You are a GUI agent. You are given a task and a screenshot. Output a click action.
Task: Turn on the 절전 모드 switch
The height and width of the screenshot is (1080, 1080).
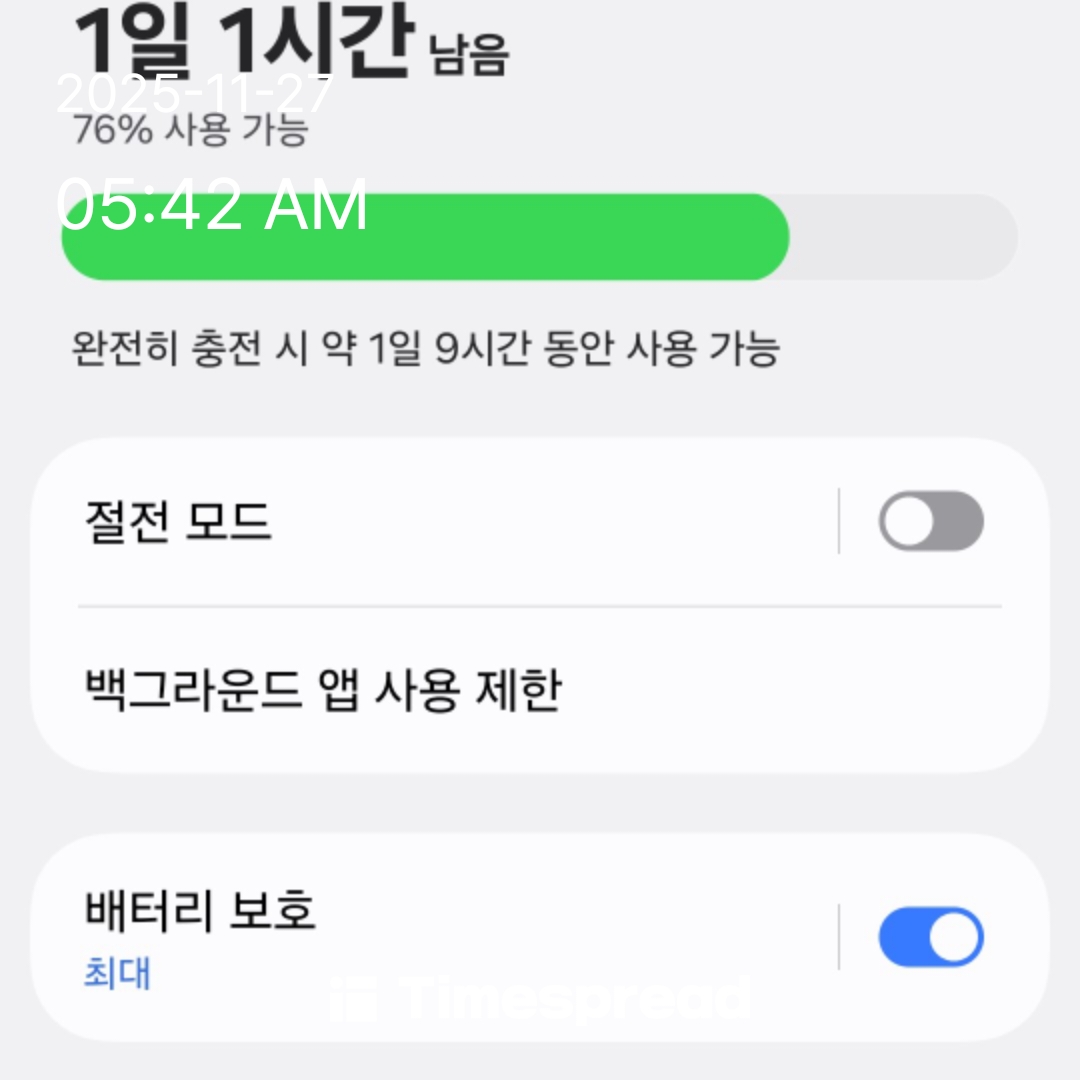click(x=930, y=522)
